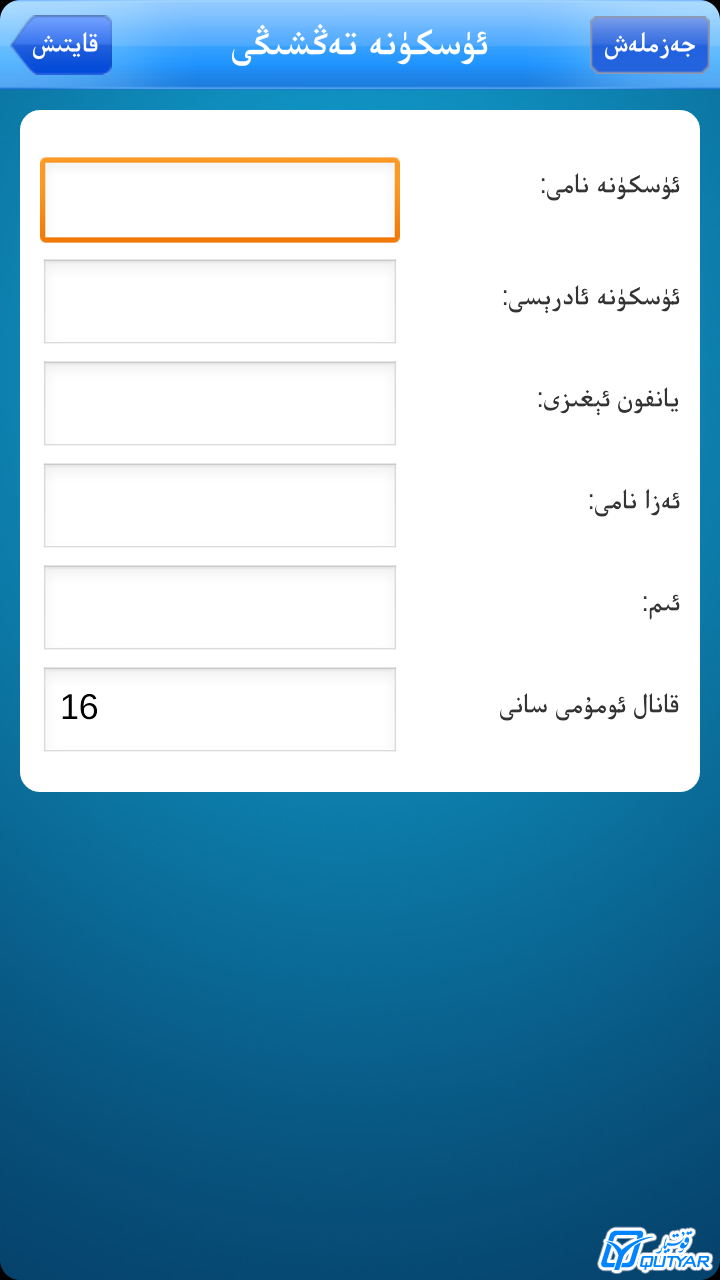
Task: Tap the يانفون ئېغىزى field
Action: (x=220, y=403)
